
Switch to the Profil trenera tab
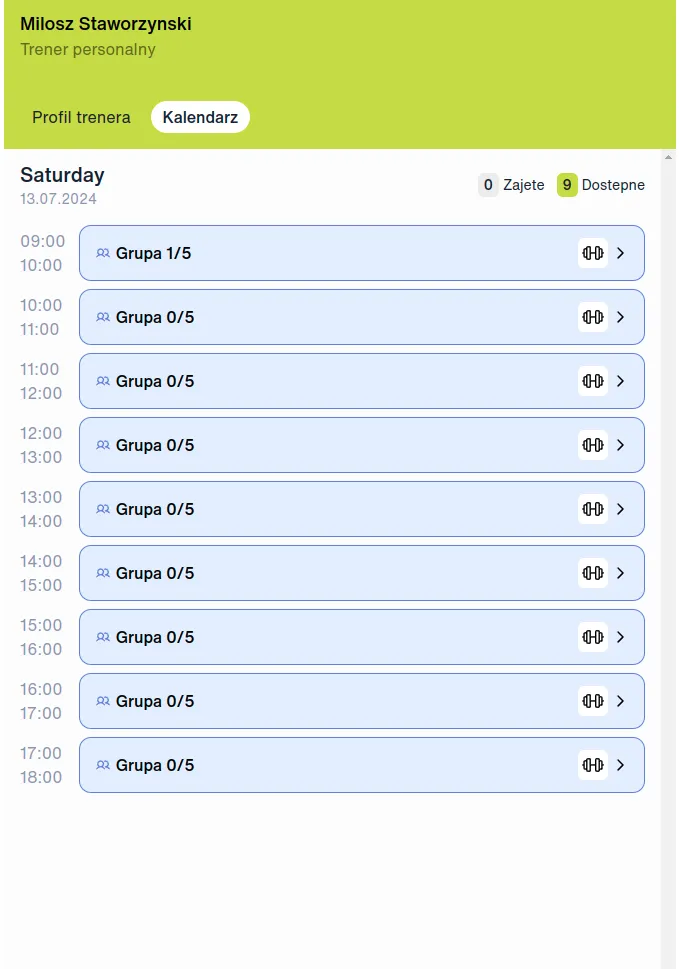(x=81, y=117)
